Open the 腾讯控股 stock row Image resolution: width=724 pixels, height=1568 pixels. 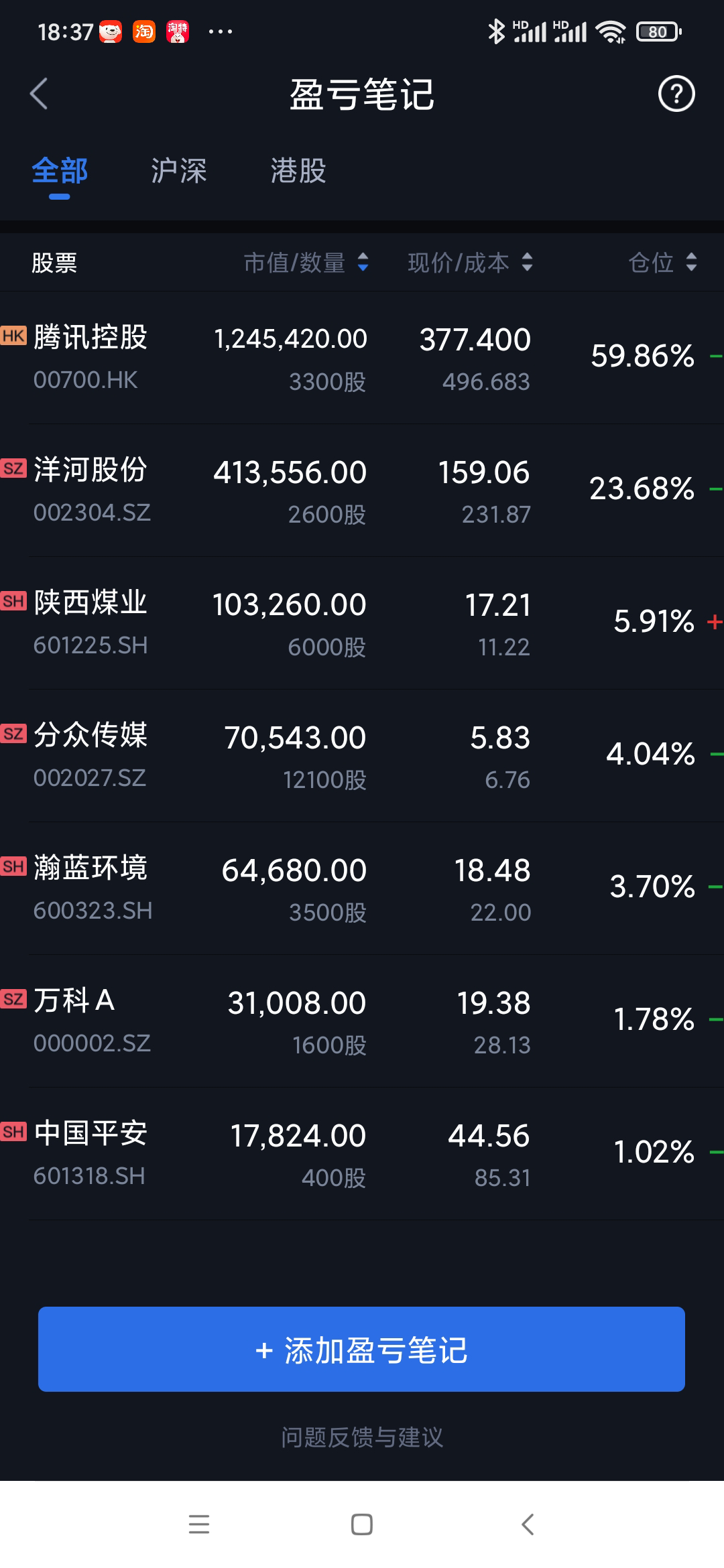click(362, 358)
